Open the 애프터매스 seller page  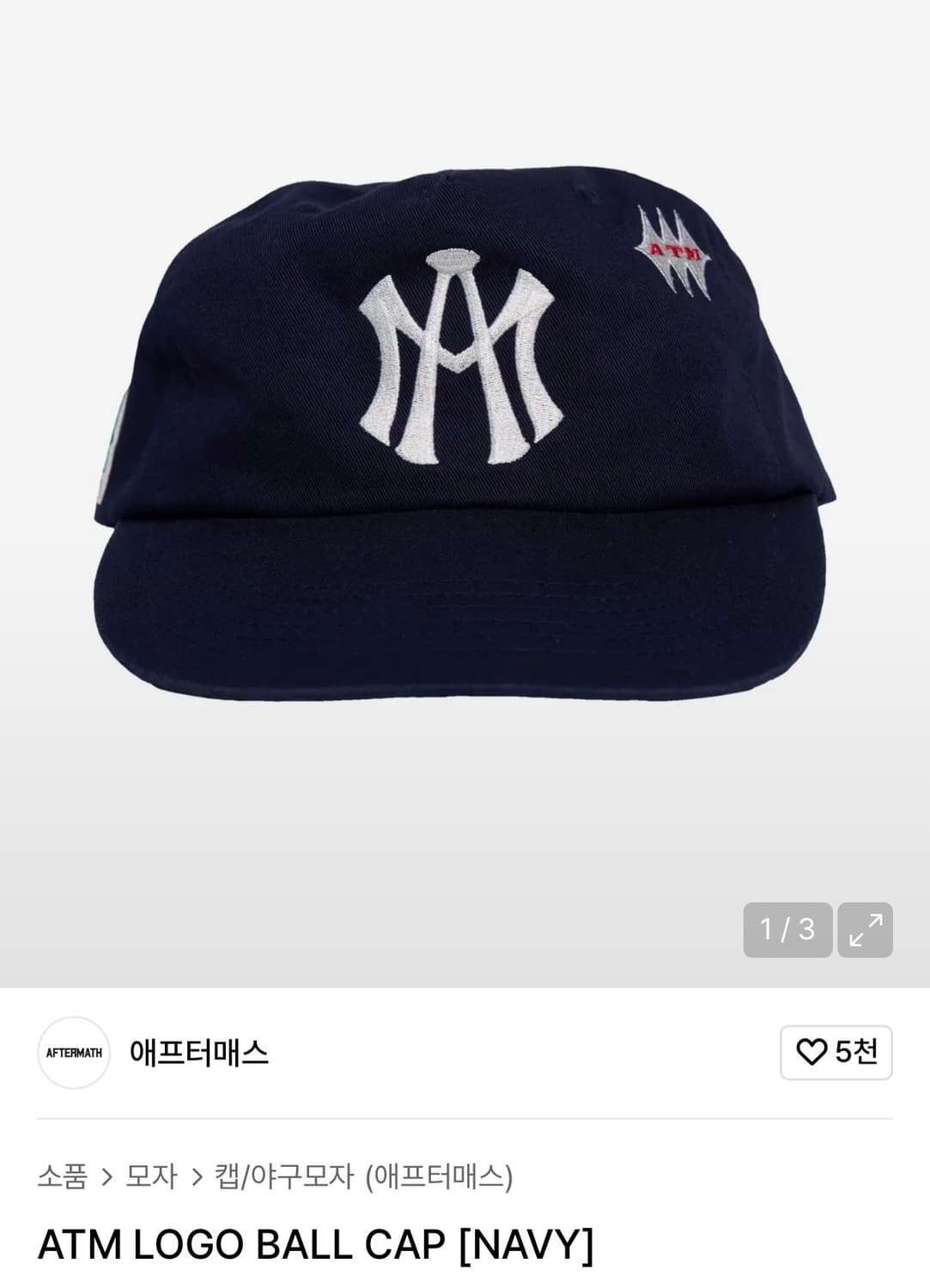(x=198, y=1054)
